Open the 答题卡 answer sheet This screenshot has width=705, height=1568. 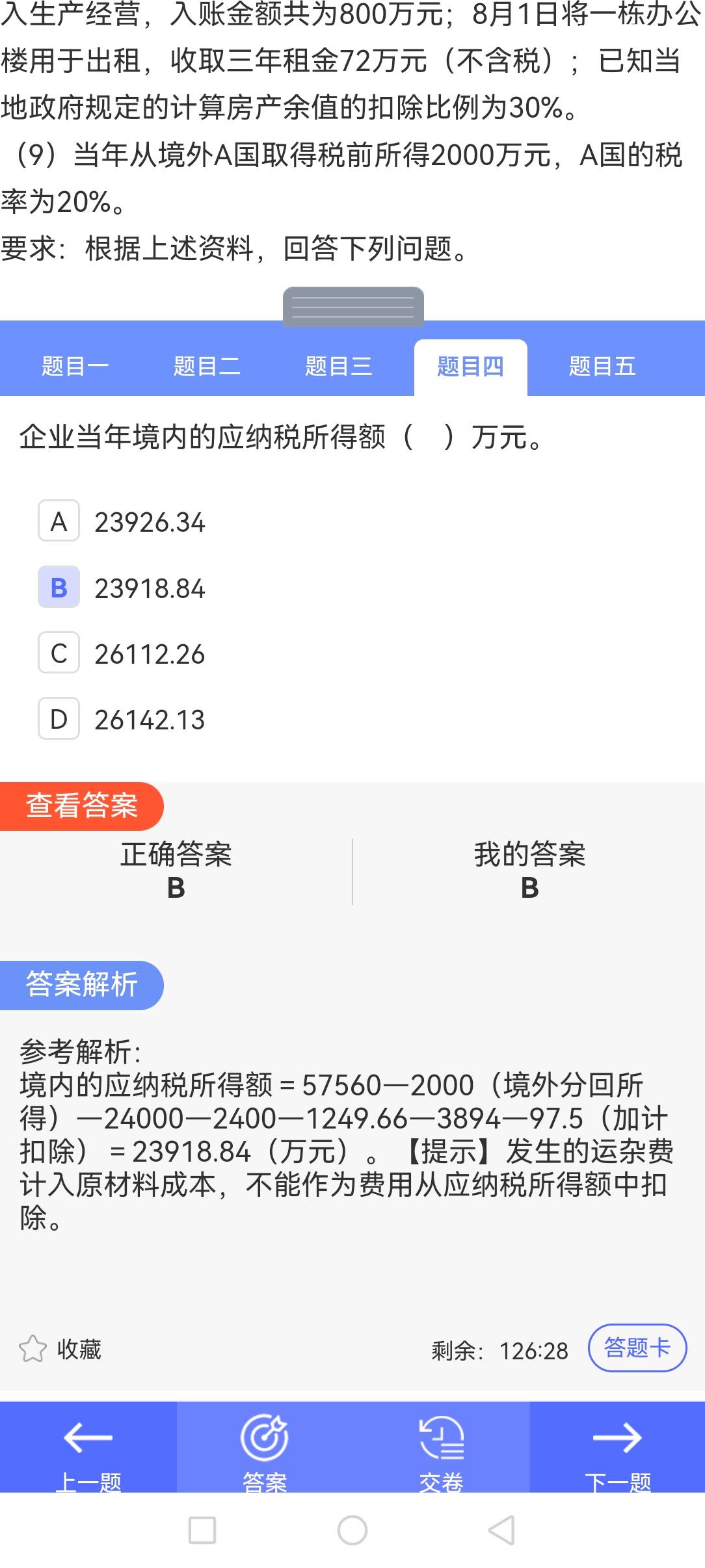637,1348
